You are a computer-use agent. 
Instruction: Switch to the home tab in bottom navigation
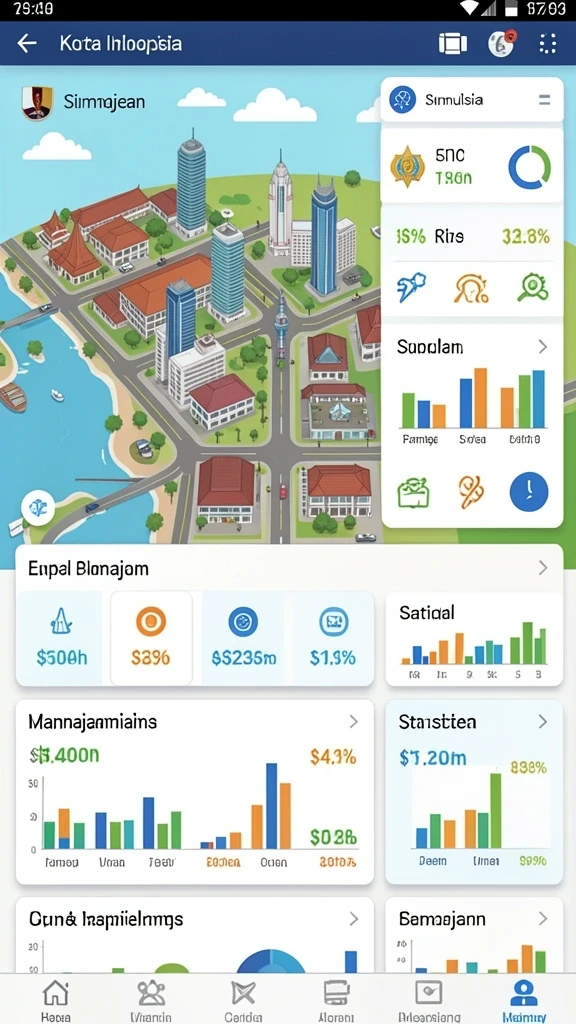(x=56, y=1000)
